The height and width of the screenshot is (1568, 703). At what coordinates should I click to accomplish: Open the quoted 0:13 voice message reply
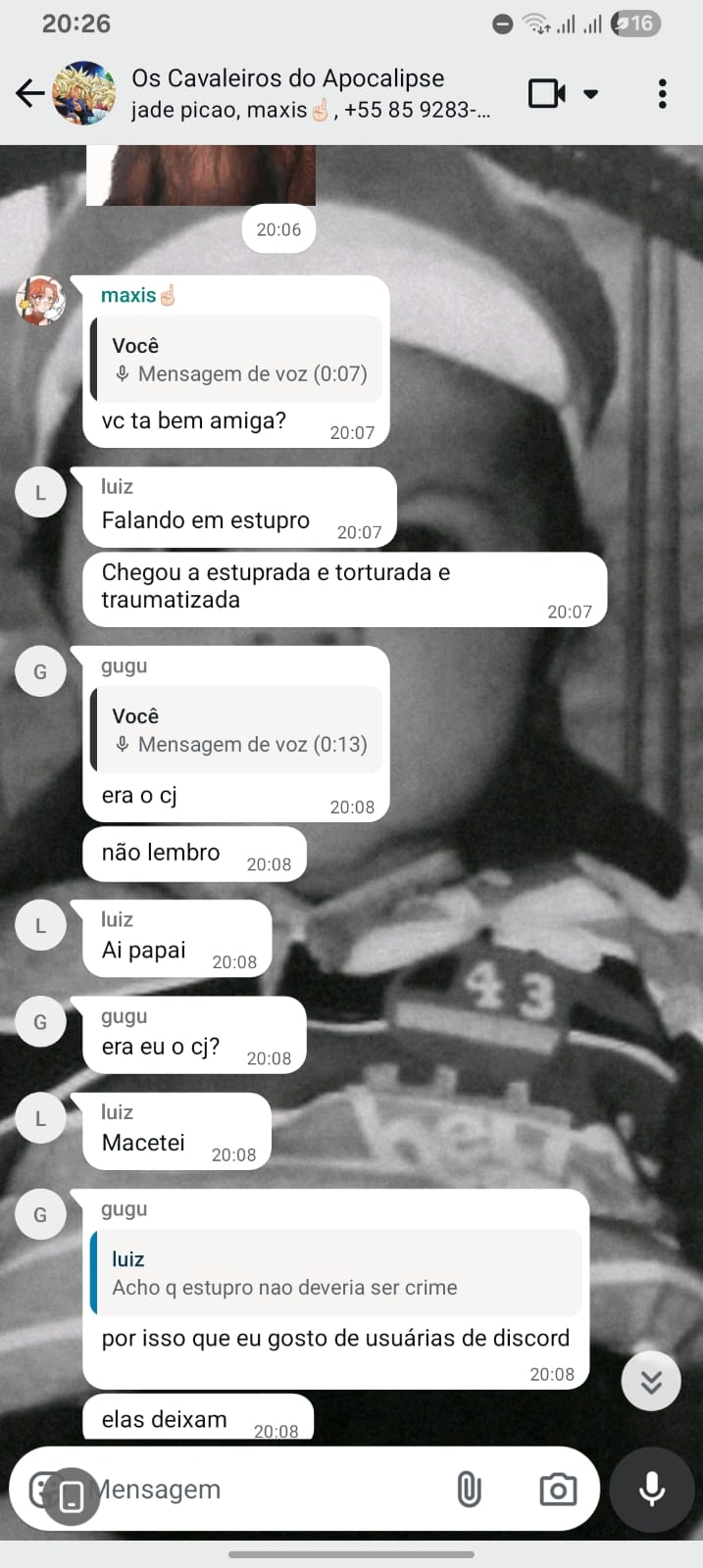[x=237, y=730]
